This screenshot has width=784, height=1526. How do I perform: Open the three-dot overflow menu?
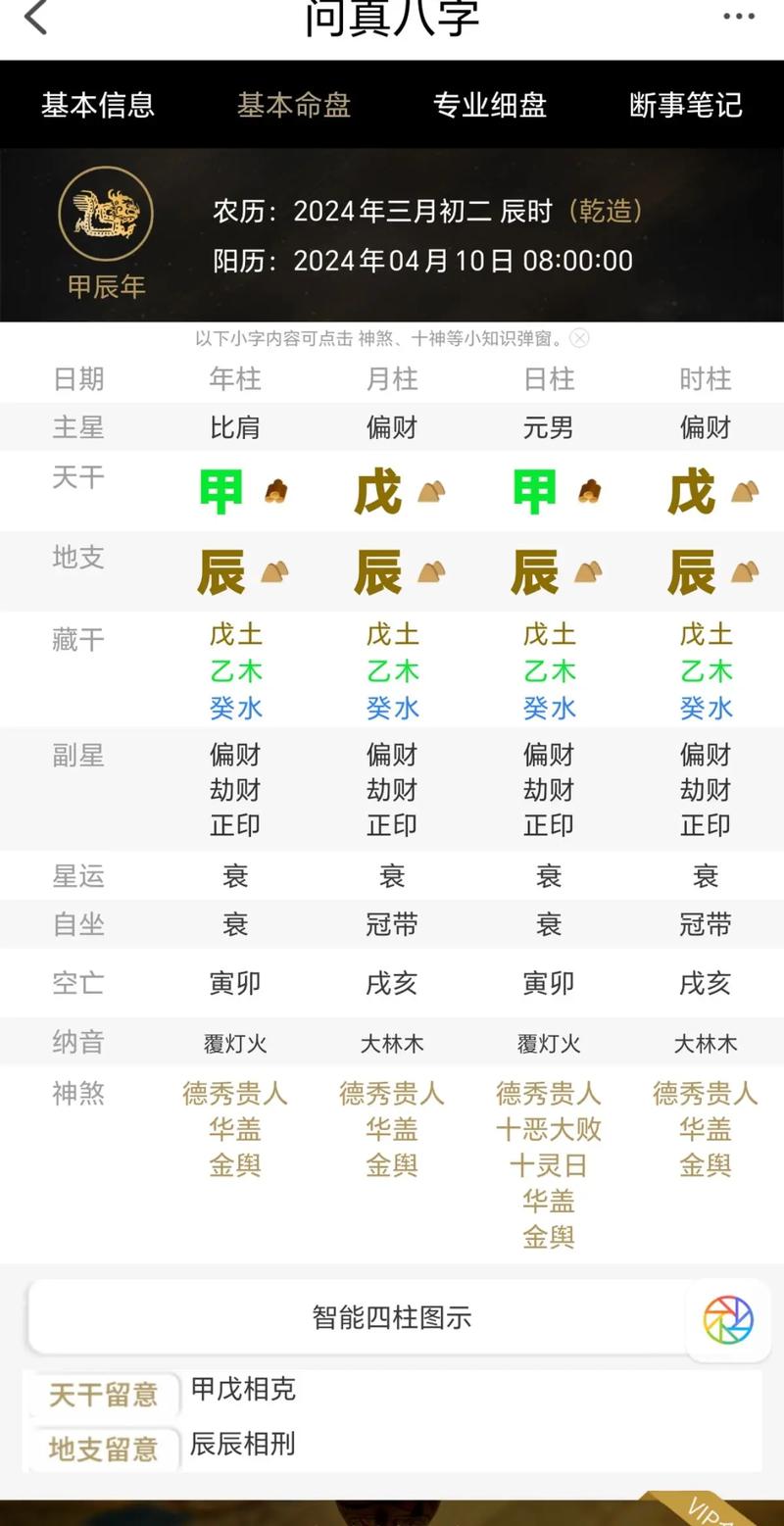coord(739,17)
